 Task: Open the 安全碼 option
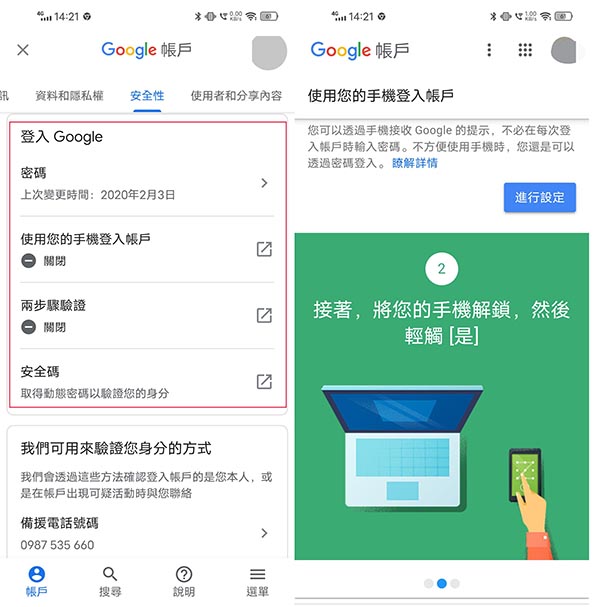point(146,381)
